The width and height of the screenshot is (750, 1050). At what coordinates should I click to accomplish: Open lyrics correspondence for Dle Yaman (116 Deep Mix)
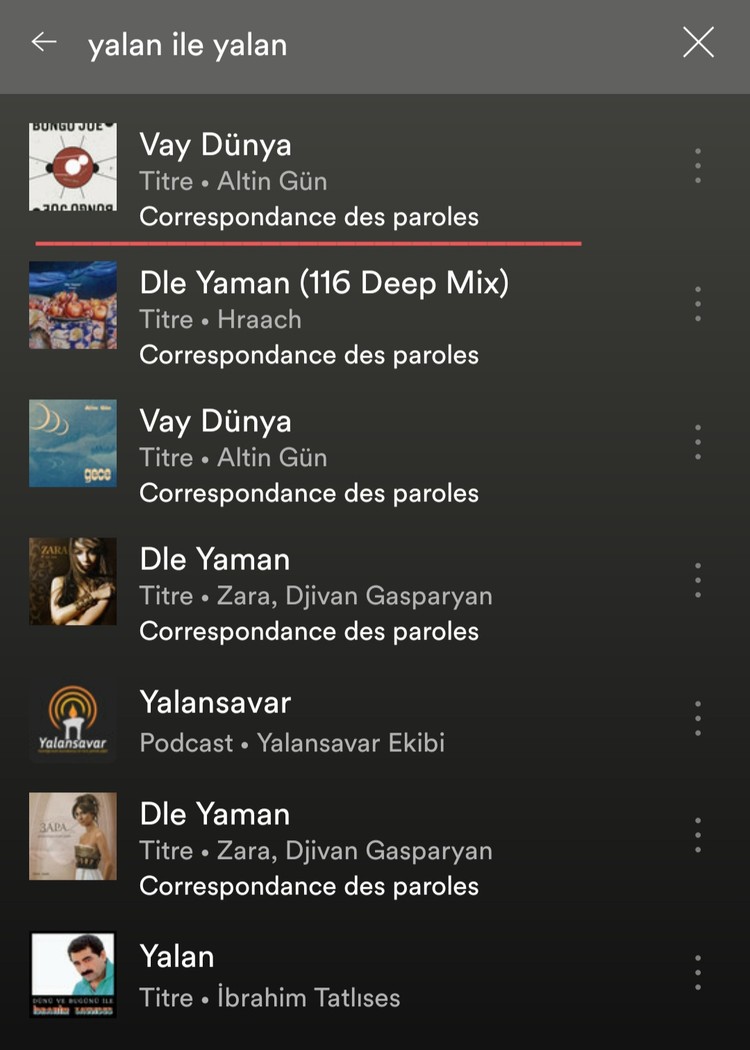click(310, 354)
